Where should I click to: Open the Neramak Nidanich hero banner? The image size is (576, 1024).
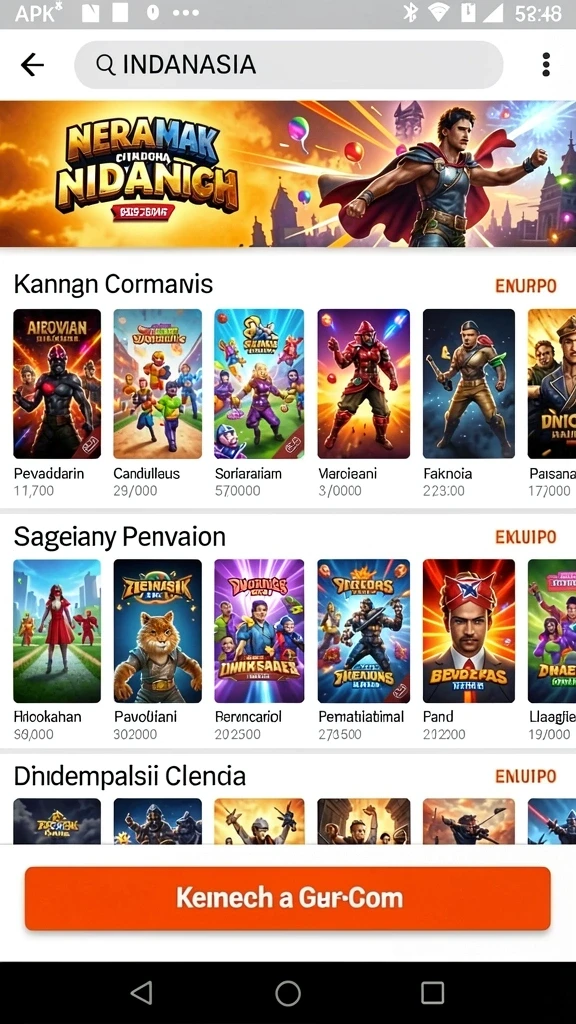(x=288, y=174)
